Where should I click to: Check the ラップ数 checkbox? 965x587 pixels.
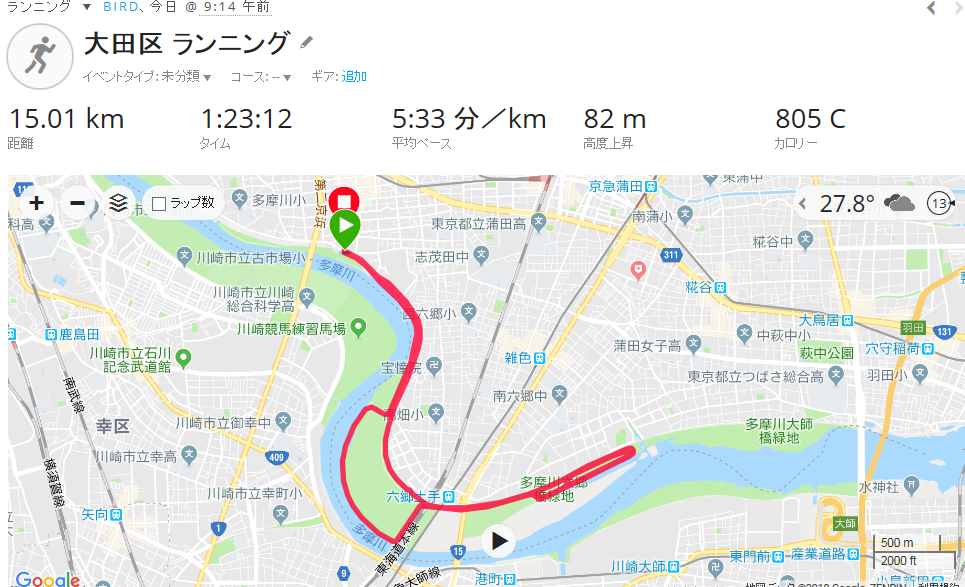click(x=158, y=203)
